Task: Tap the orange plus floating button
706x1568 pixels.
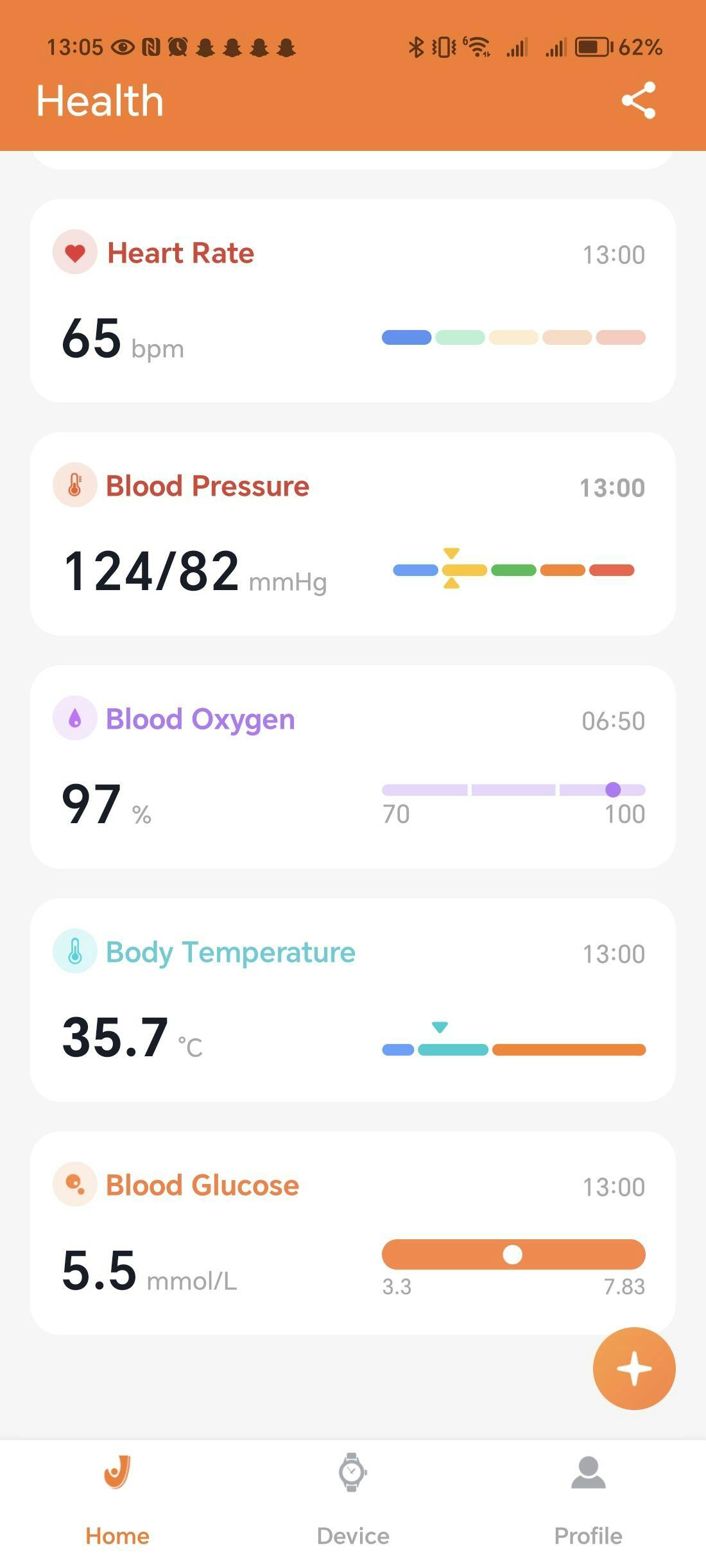Action: (x=633, y=1368)
